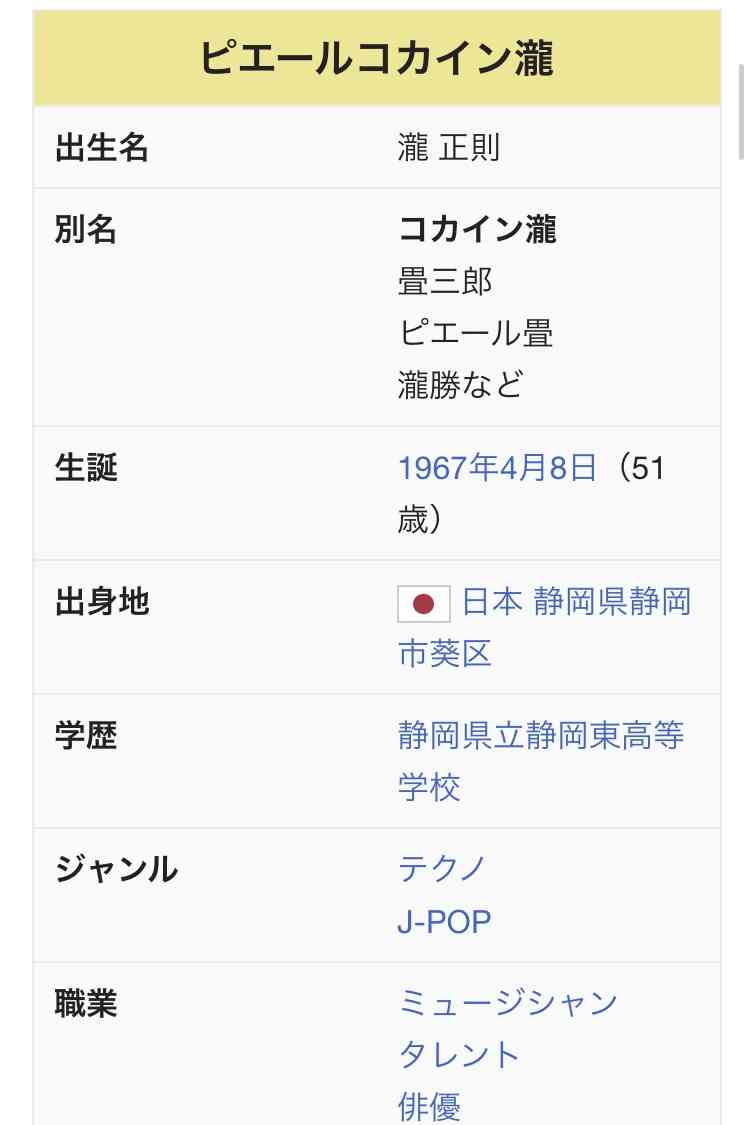The image size is (750, 1125).
Task: Visit the J-POP genre link
Action: (444, 922)
